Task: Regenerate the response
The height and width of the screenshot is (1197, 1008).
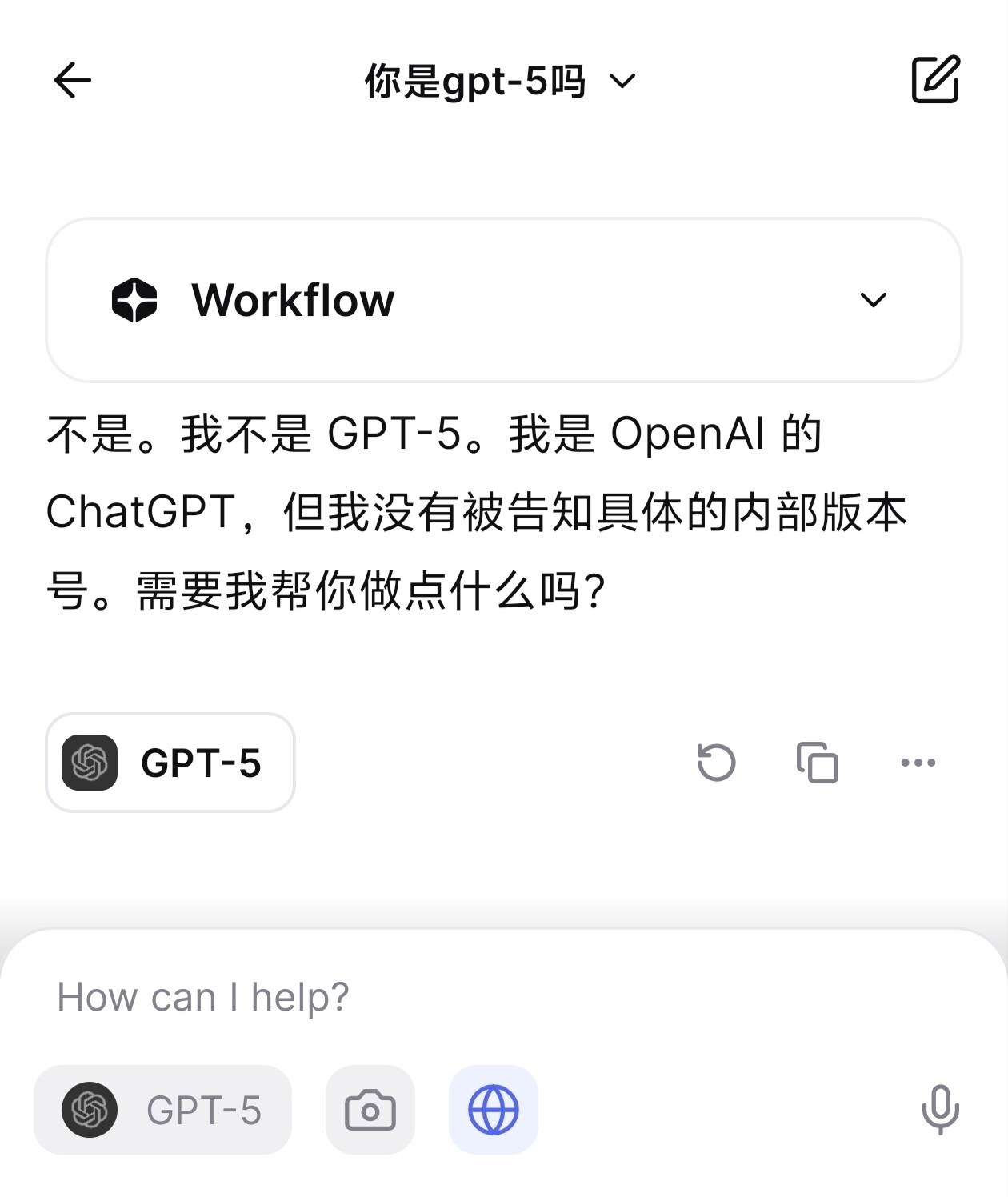Action: [716, 762]
